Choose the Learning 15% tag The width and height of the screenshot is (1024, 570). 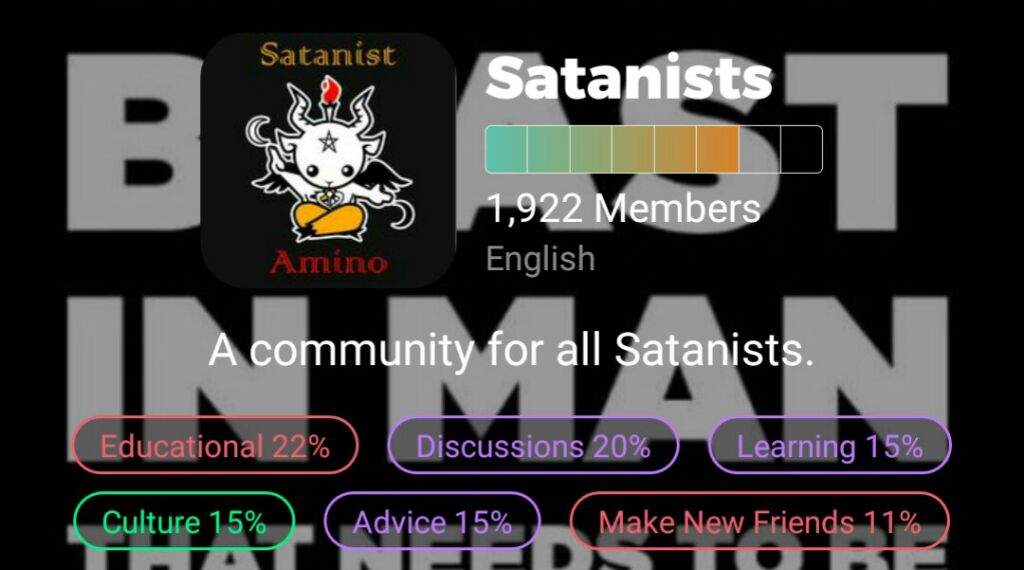pyautogui.click(x=829, y=445)
